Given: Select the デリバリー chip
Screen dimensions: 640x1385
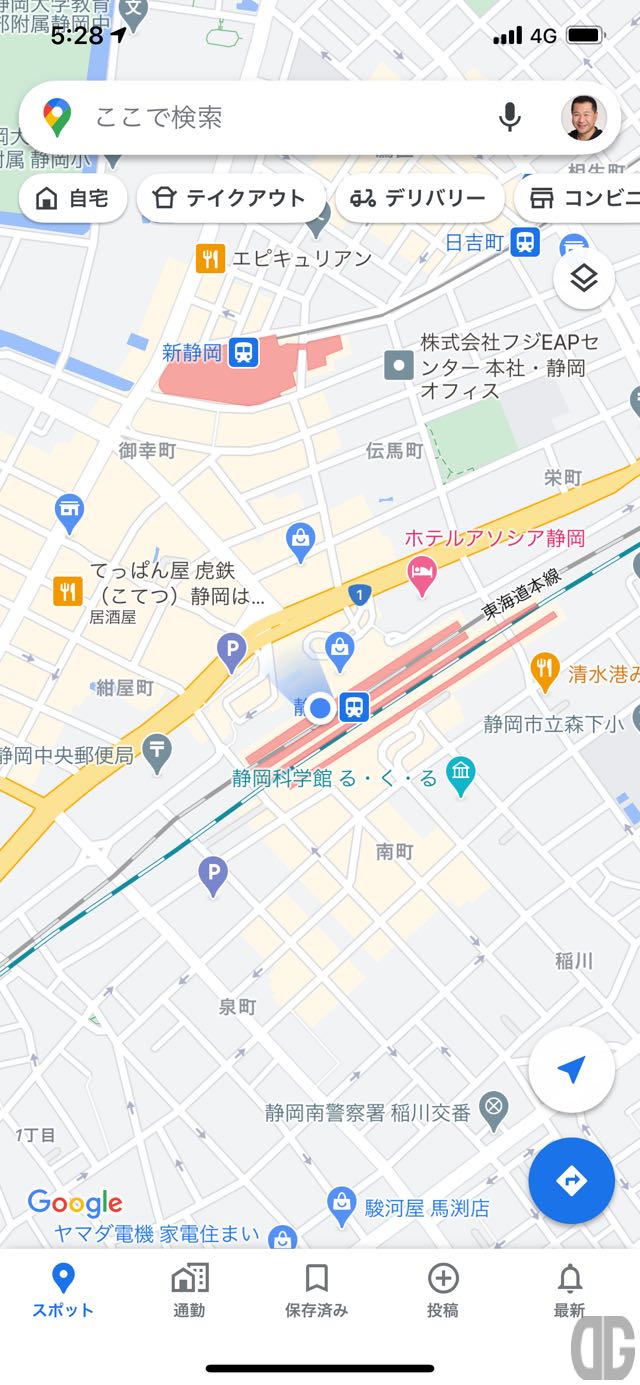Looking at the screenshot, I should [x=418, y=198].
